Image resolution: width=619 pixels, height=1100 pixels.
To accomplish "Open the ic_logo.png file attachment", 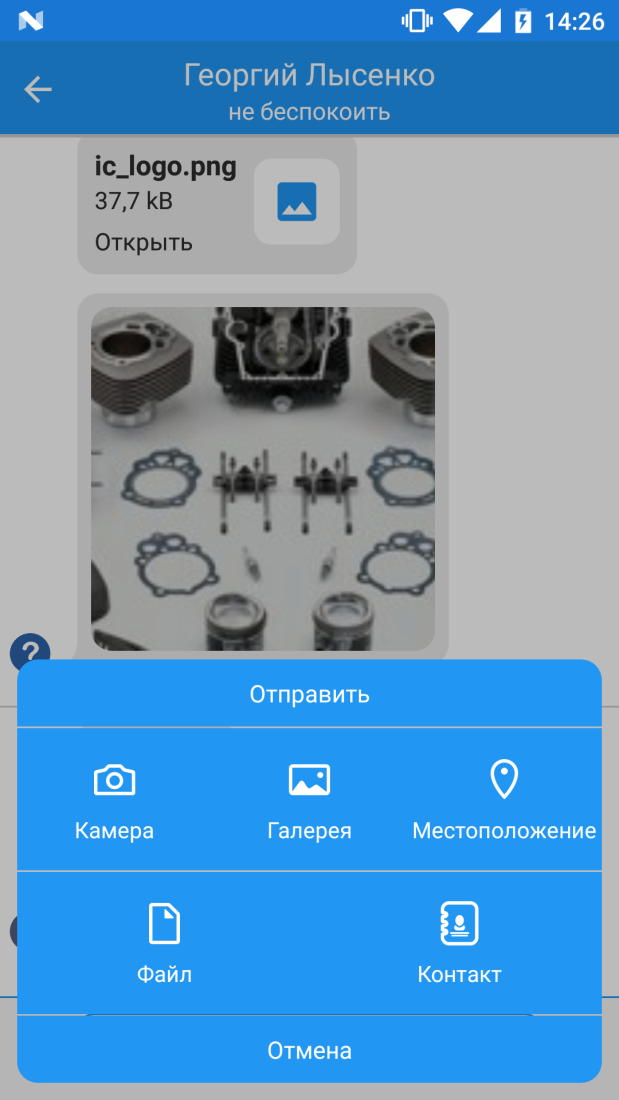I will (x=143, y=242).
